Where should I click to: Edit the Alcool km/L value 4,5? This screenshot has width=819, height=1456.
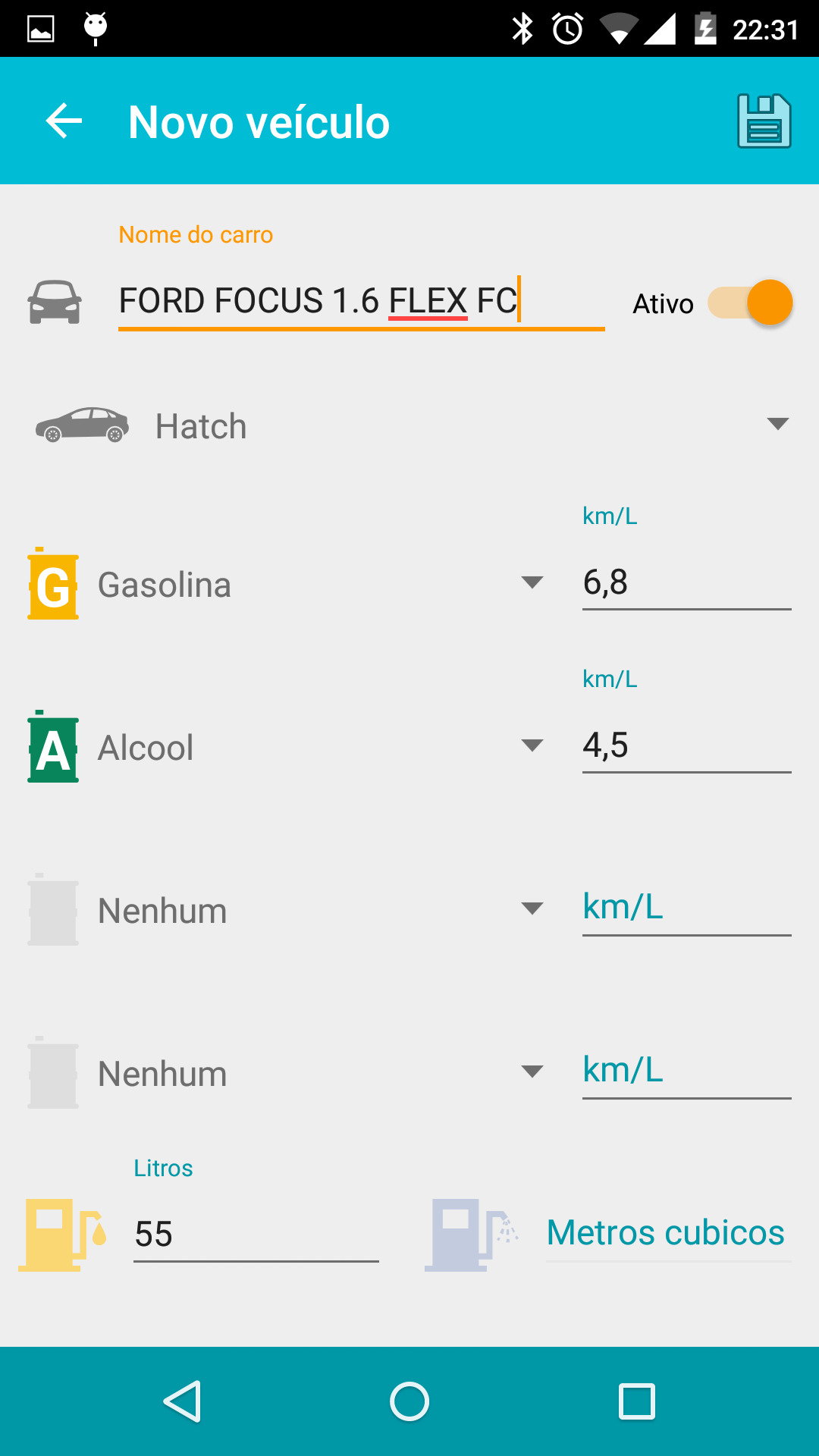click(x=686, y=745)
